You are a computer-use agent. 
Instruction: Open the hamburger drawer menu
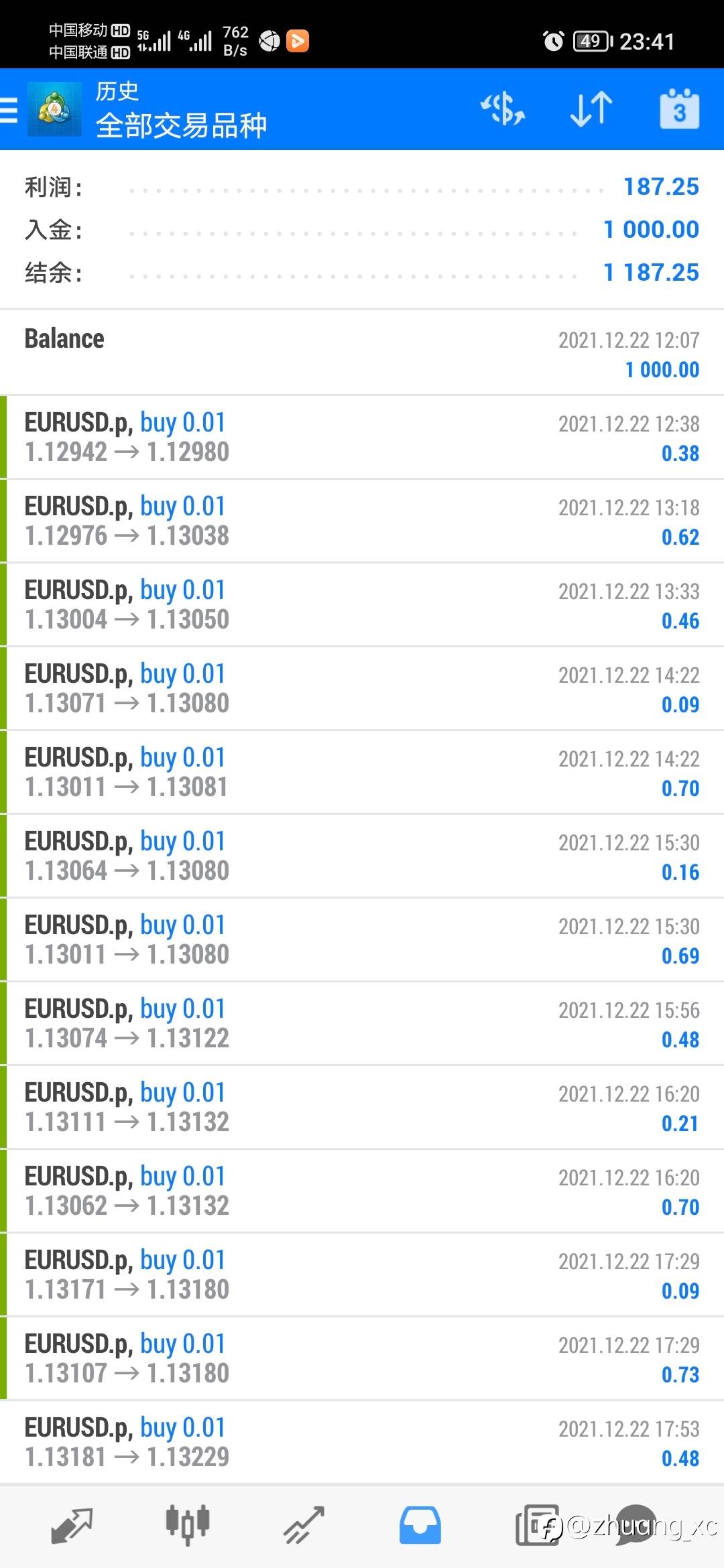tap(9, 109)
